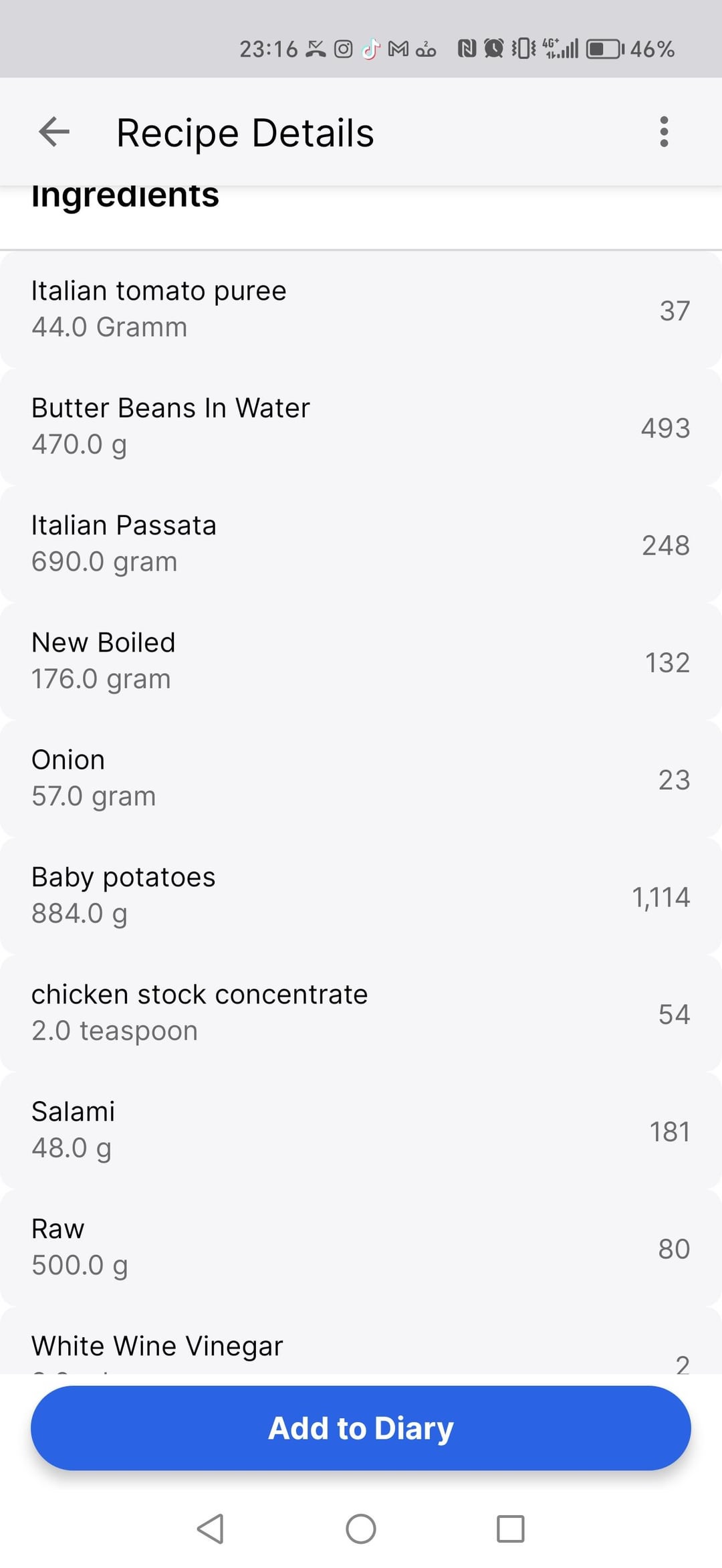Open the White Wine Vinegar ingredient
The width and height of the screenshot is (722, 1568).
tap(361, 1341)
